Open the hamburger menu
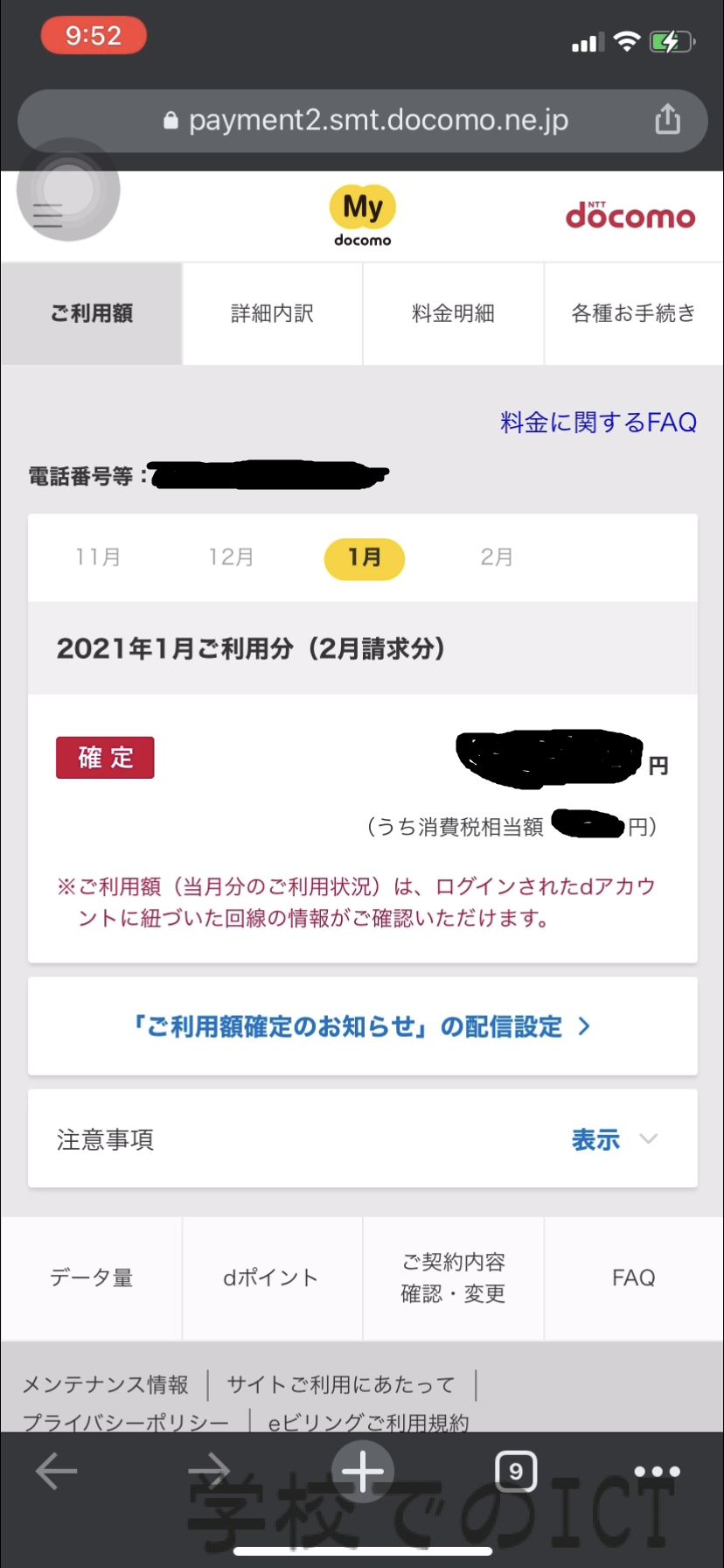This screenshot has height=1568, width=724. (48, 214)
